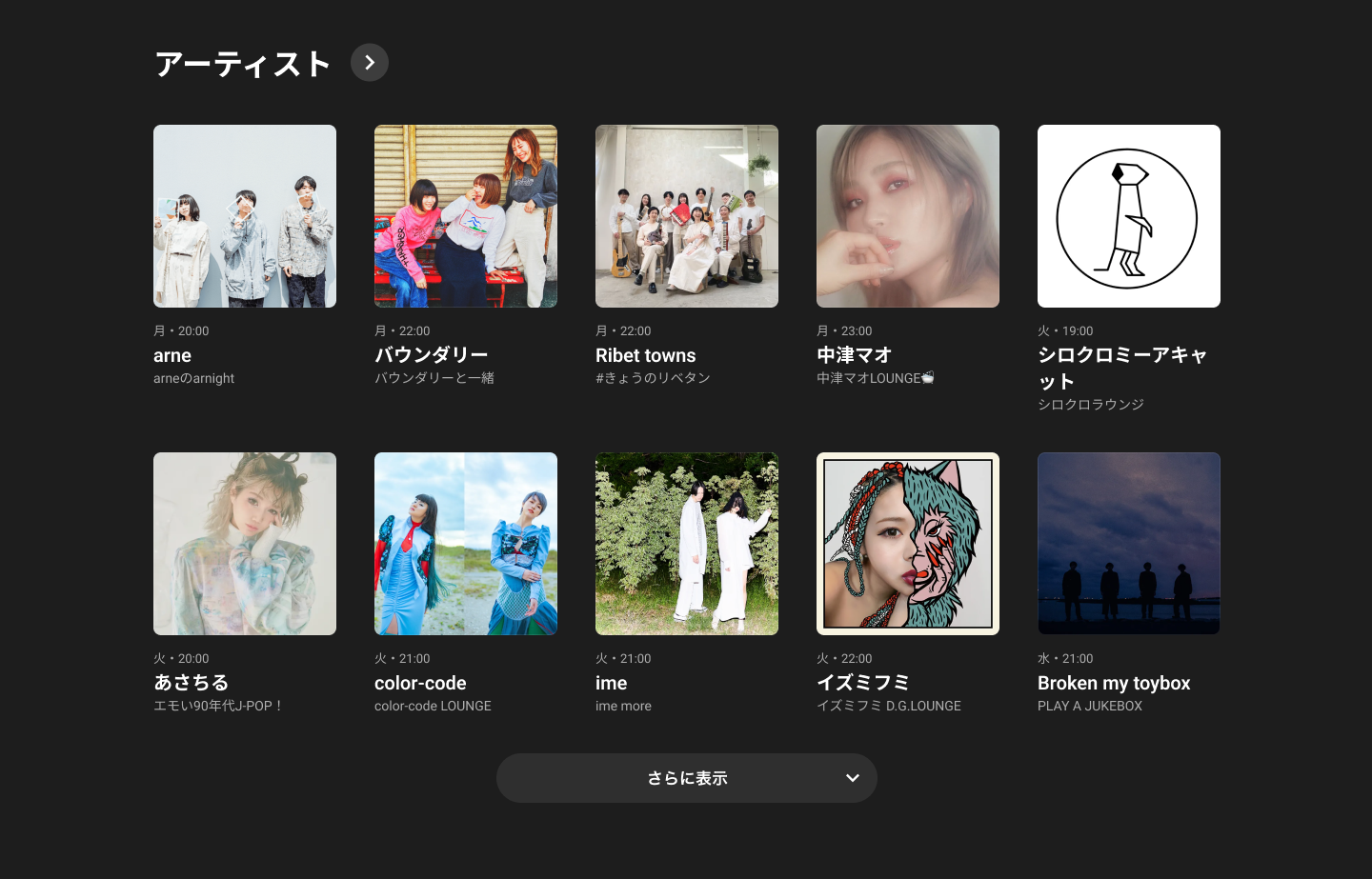The width and height of the screenshot is (1372, 879).
Task: Open the シロクロミーアキャット artist card
Action: point(1129,269)
